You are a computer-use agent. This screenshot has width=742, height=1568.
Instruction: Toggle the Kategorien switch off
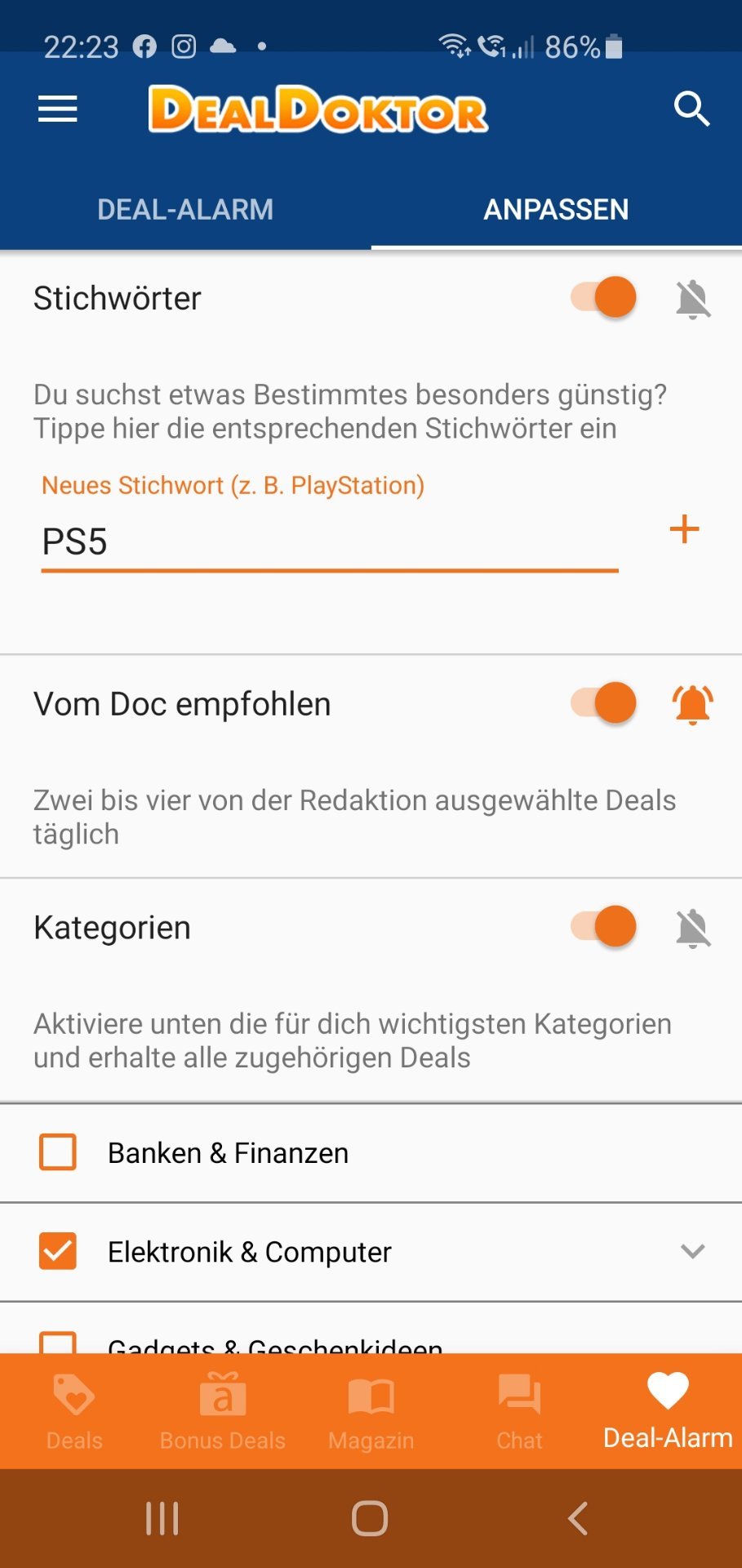(604, 927)
